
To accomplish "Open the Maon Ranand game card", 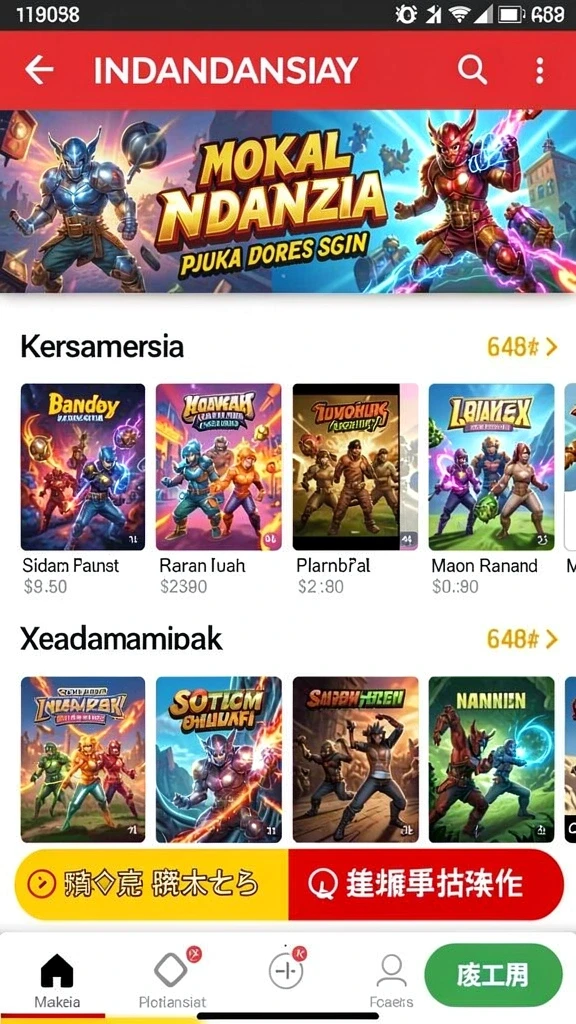I will coord(491,490).
